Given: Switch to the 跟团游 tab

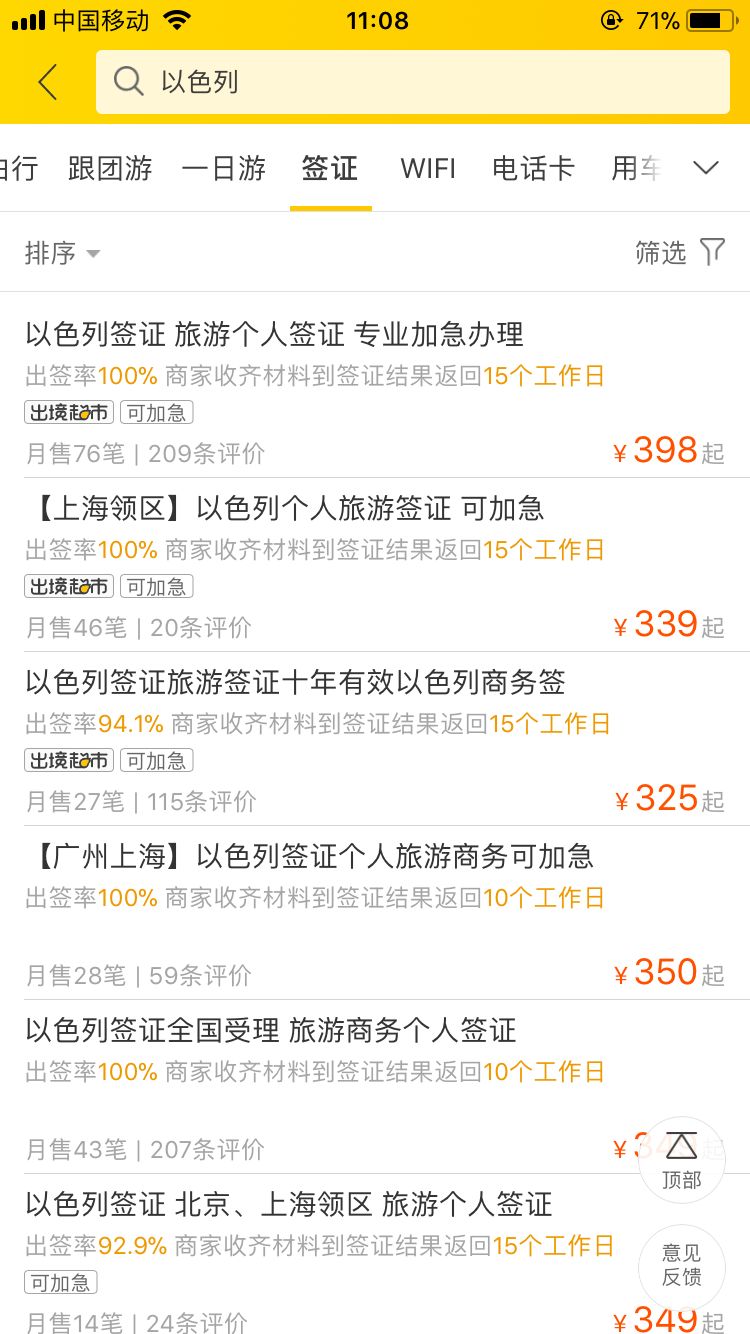Looking at the screenshot, I should click(110, 169).
